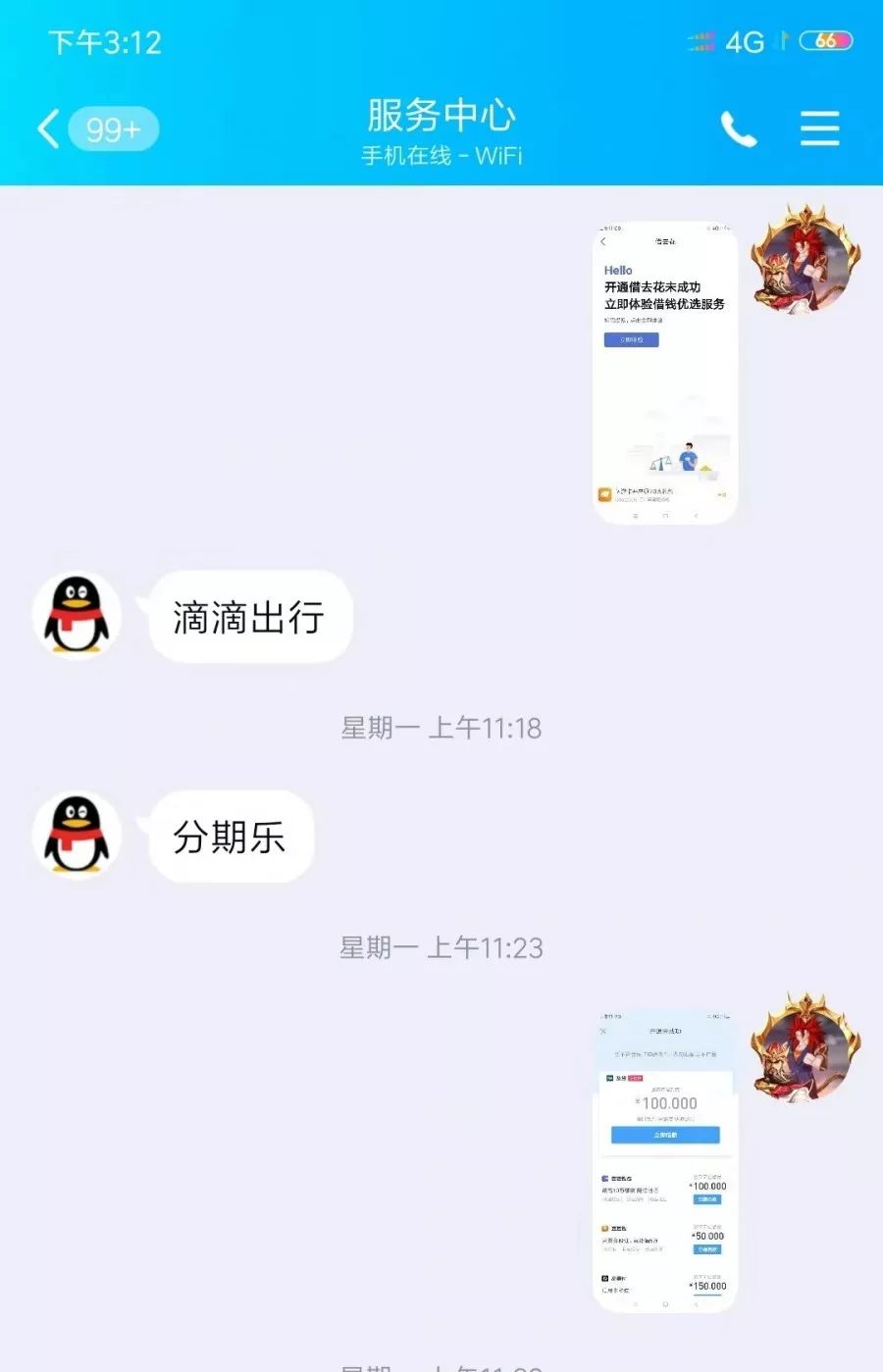This screenshot has width=883, height=1372.
Task: Open the hamburger menu beside the call icon
Action: [x=820, y=128]
